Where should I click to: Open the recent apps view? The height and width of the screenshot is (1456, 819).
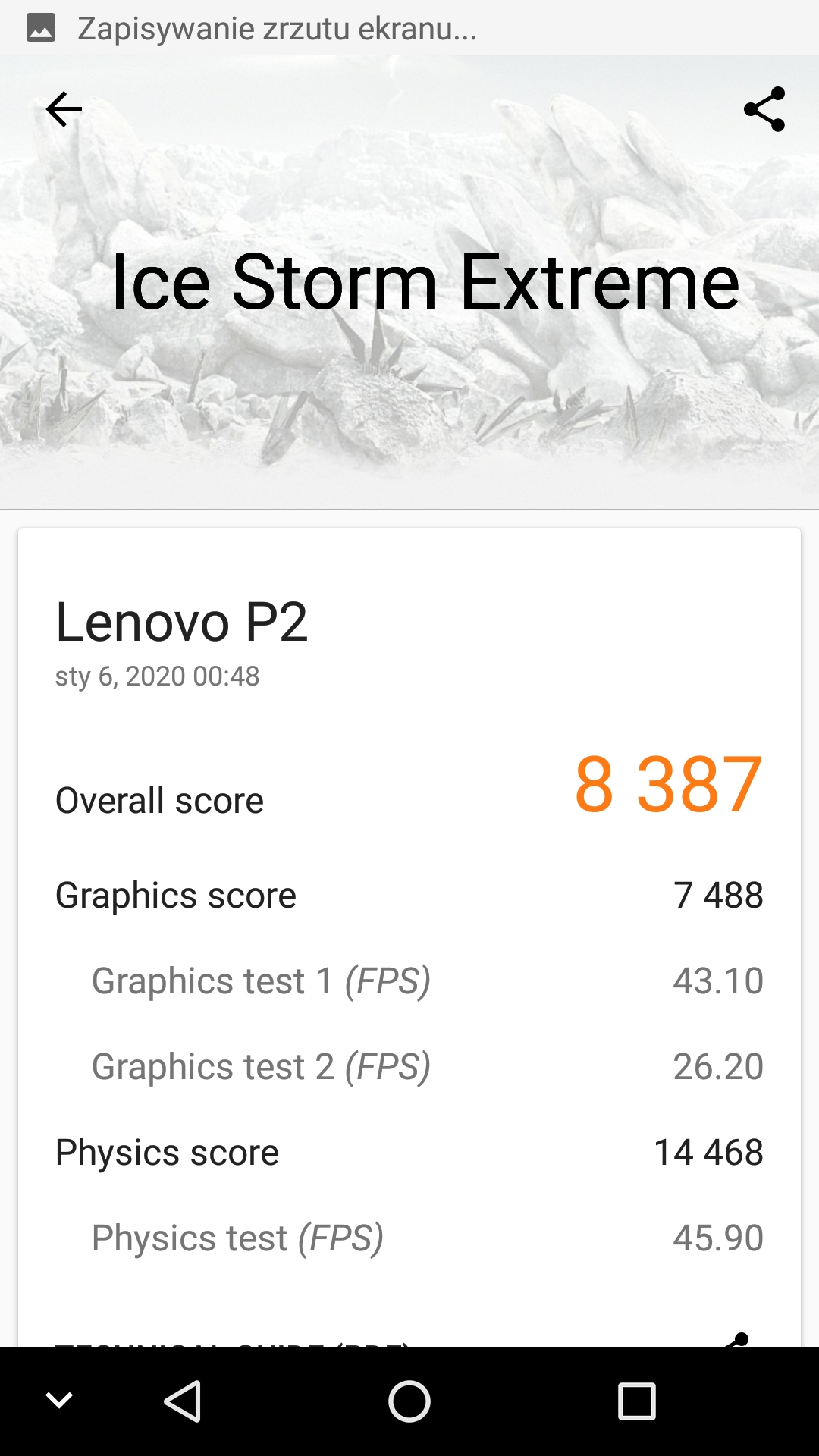pos(637,1401)
